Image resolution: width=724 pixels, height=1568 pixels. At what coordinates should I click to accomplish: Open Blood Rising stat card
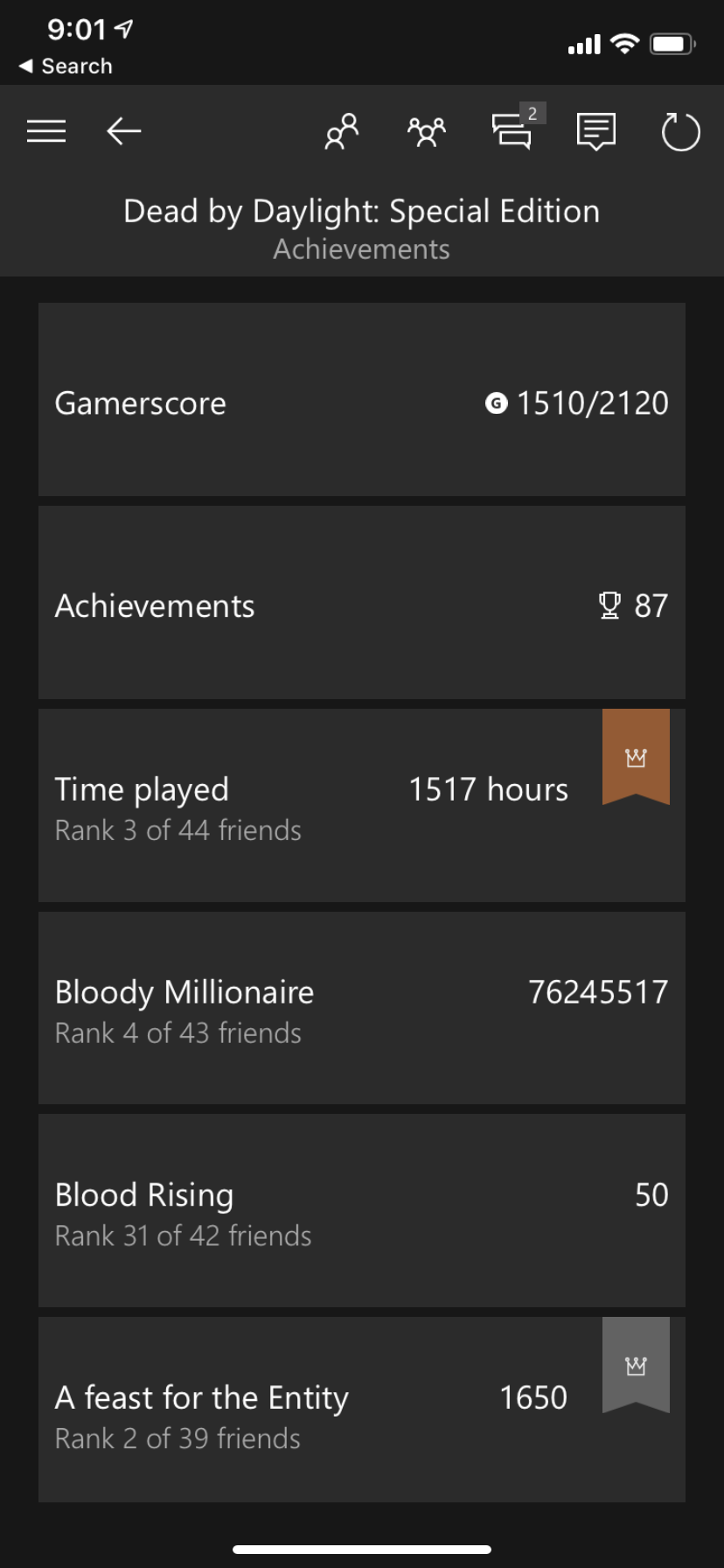[361, 1212]
